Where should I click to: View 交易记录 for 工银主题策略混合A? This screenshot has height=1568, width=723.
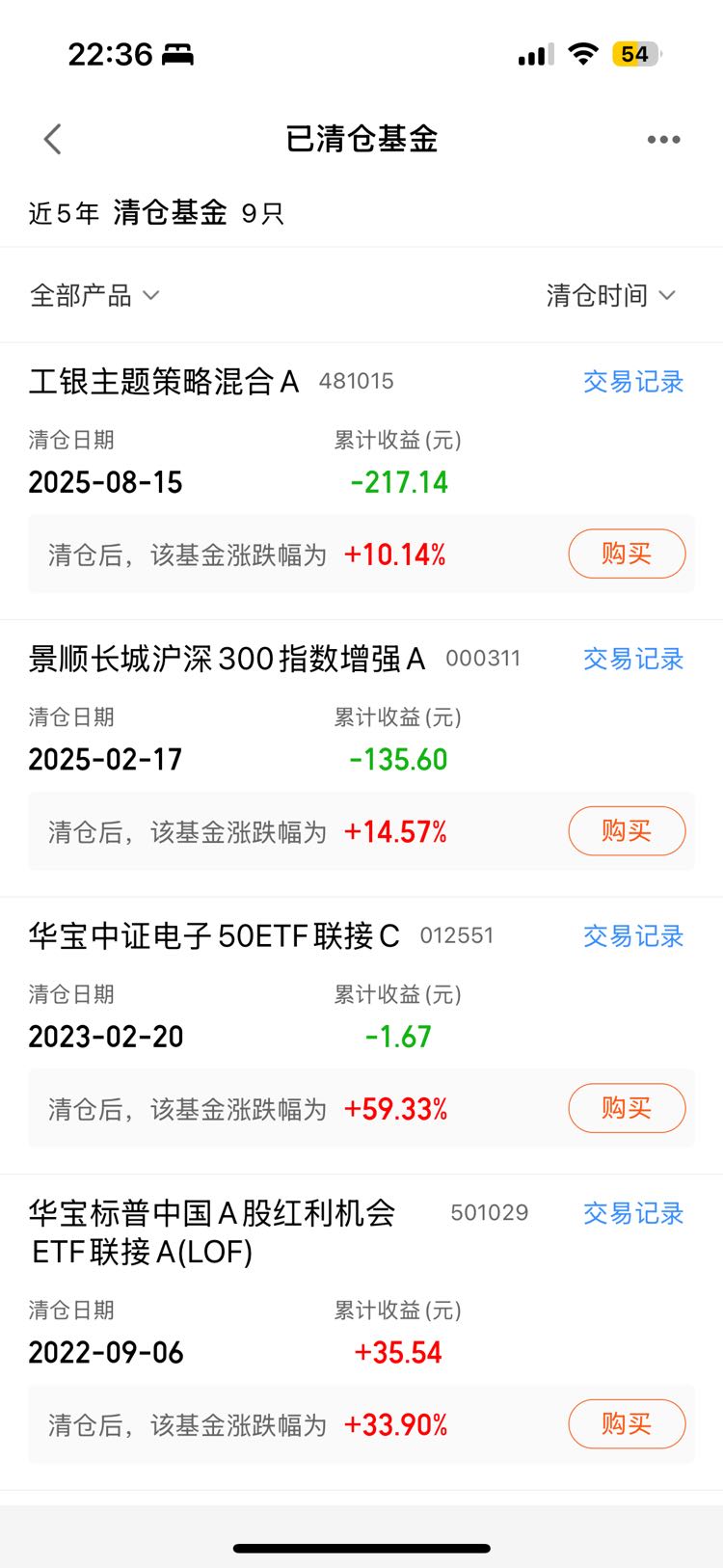tap(633, 382)
